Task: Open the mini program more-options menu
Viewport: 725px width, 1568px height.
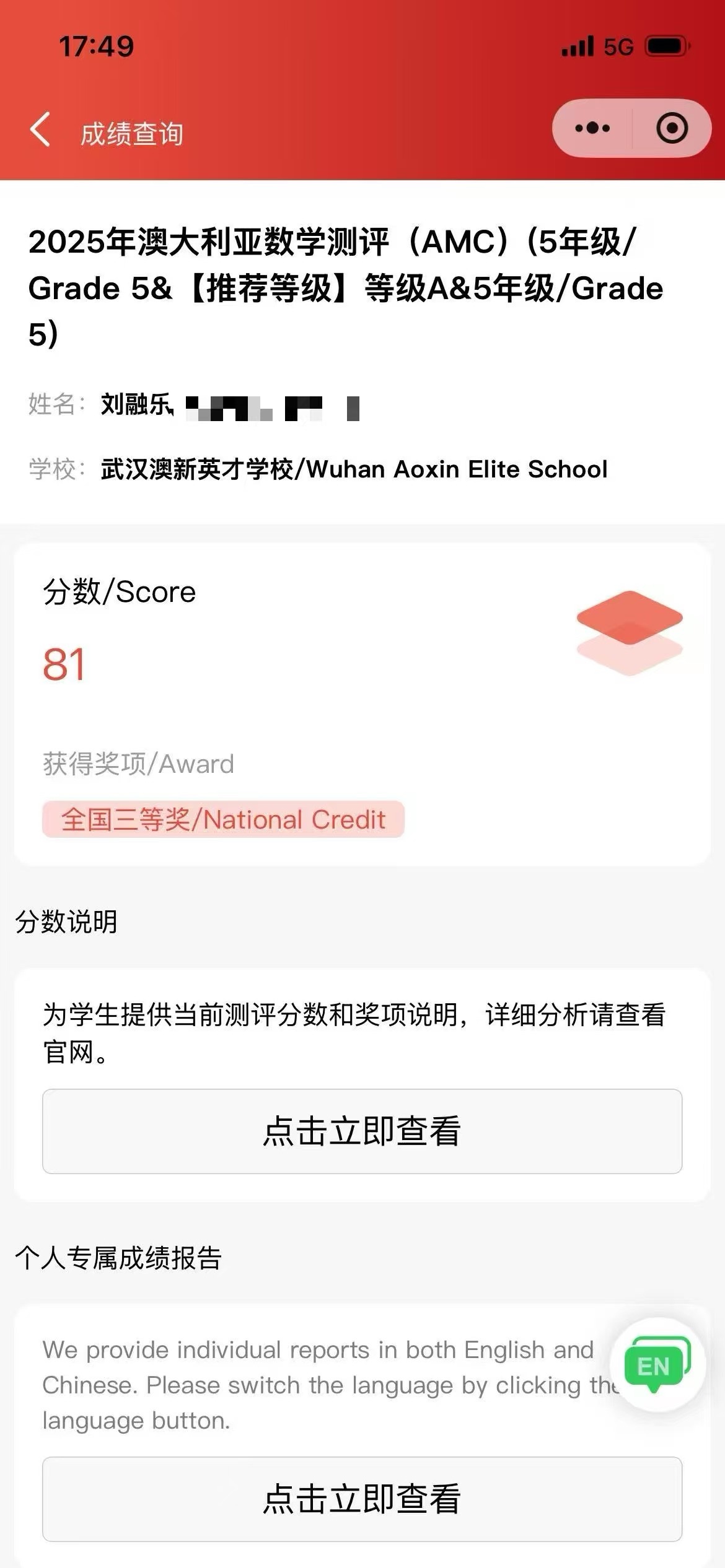Action: 592,128
